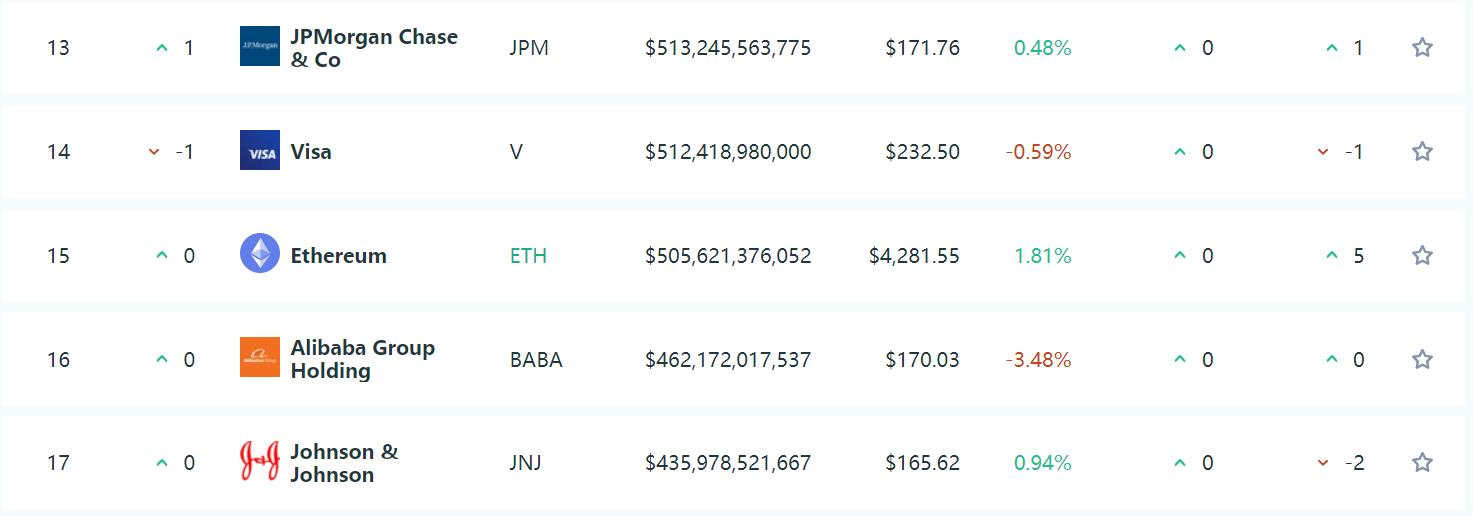Image resolution: width=1473 pixels, height=516 pixels.
Task: Open the Visa asset page
Action: (310, 152)
